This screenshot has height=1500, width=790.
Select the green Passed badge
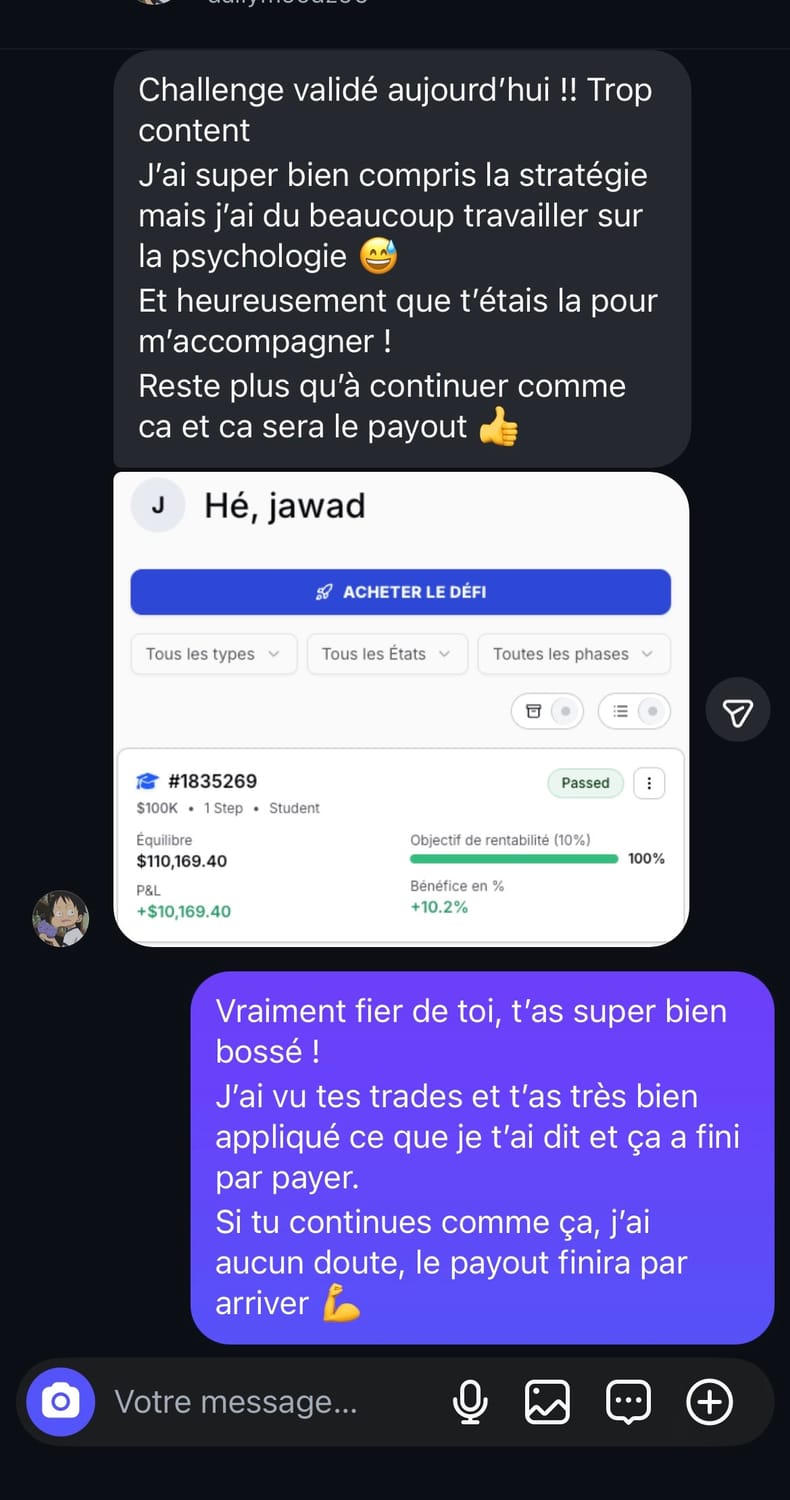tap(584, 783)
